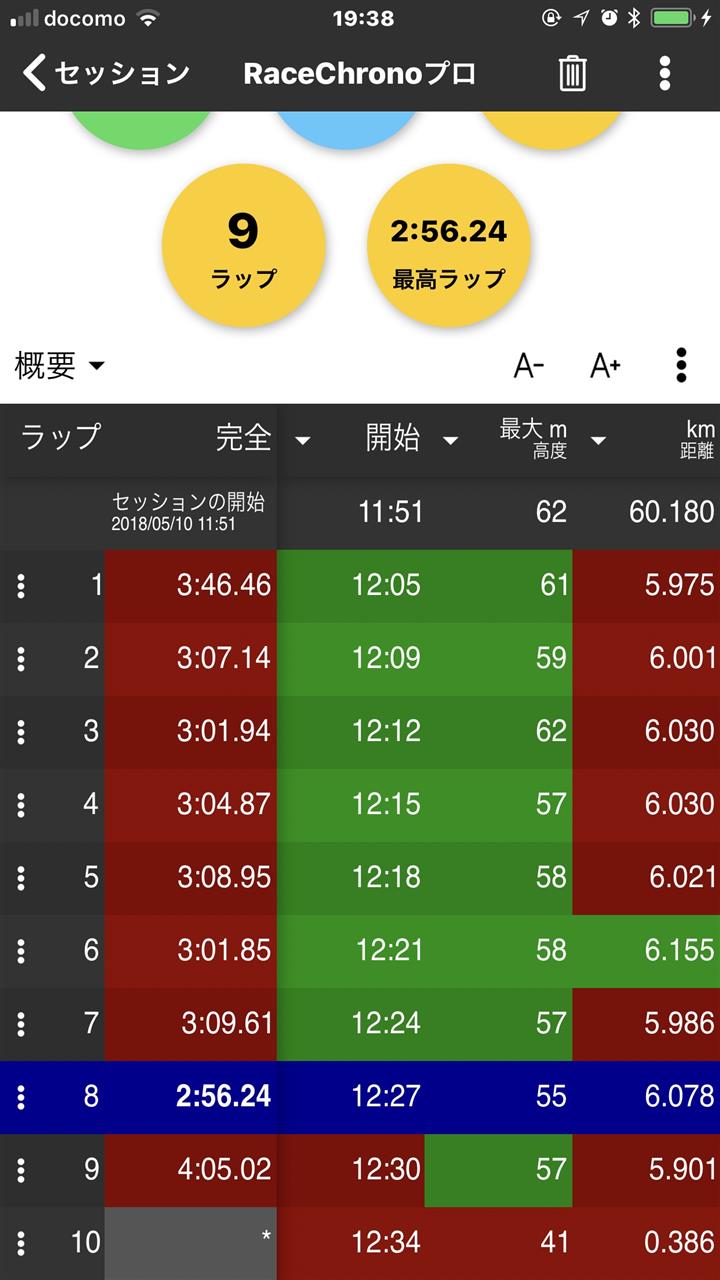Select lap 5 row with 3:08.95
This screenshot has width=720, height=1280.
coord(360,878)
